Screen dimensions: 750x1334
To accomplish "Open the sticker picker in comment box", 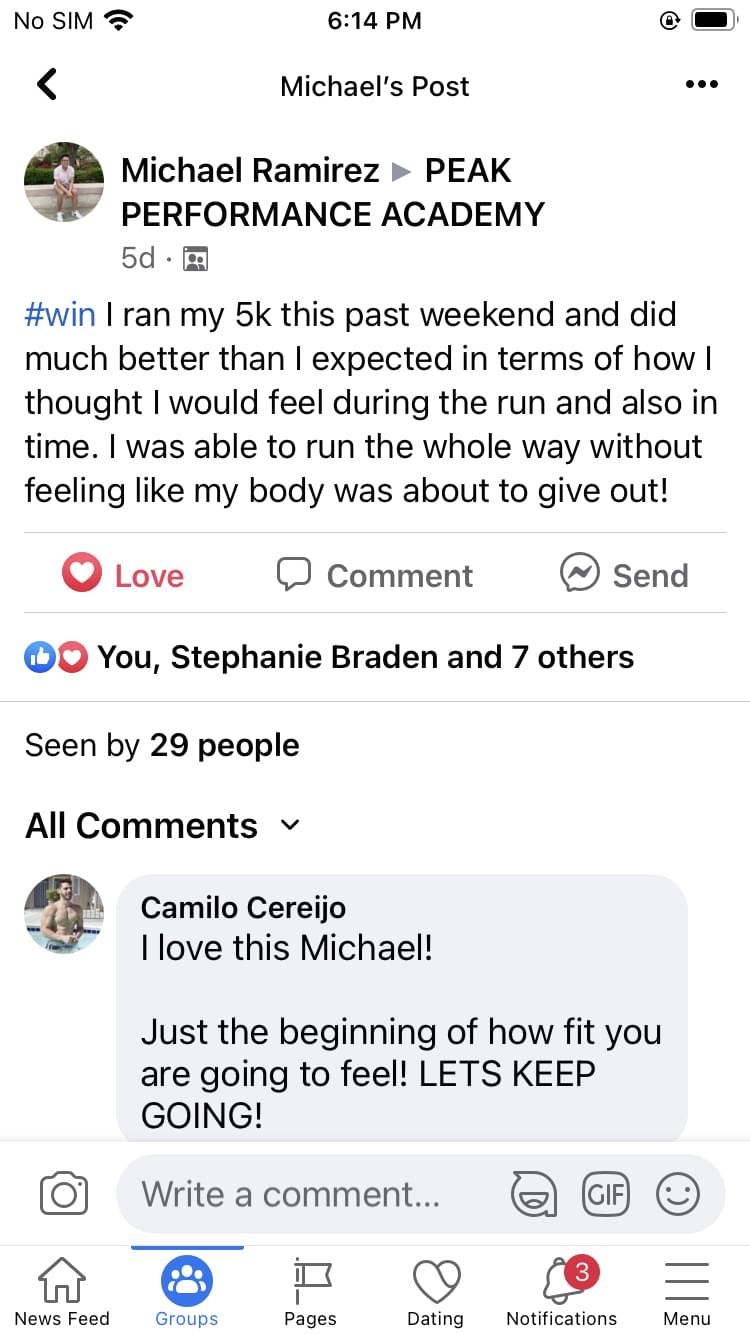I will coord(533,1194).
